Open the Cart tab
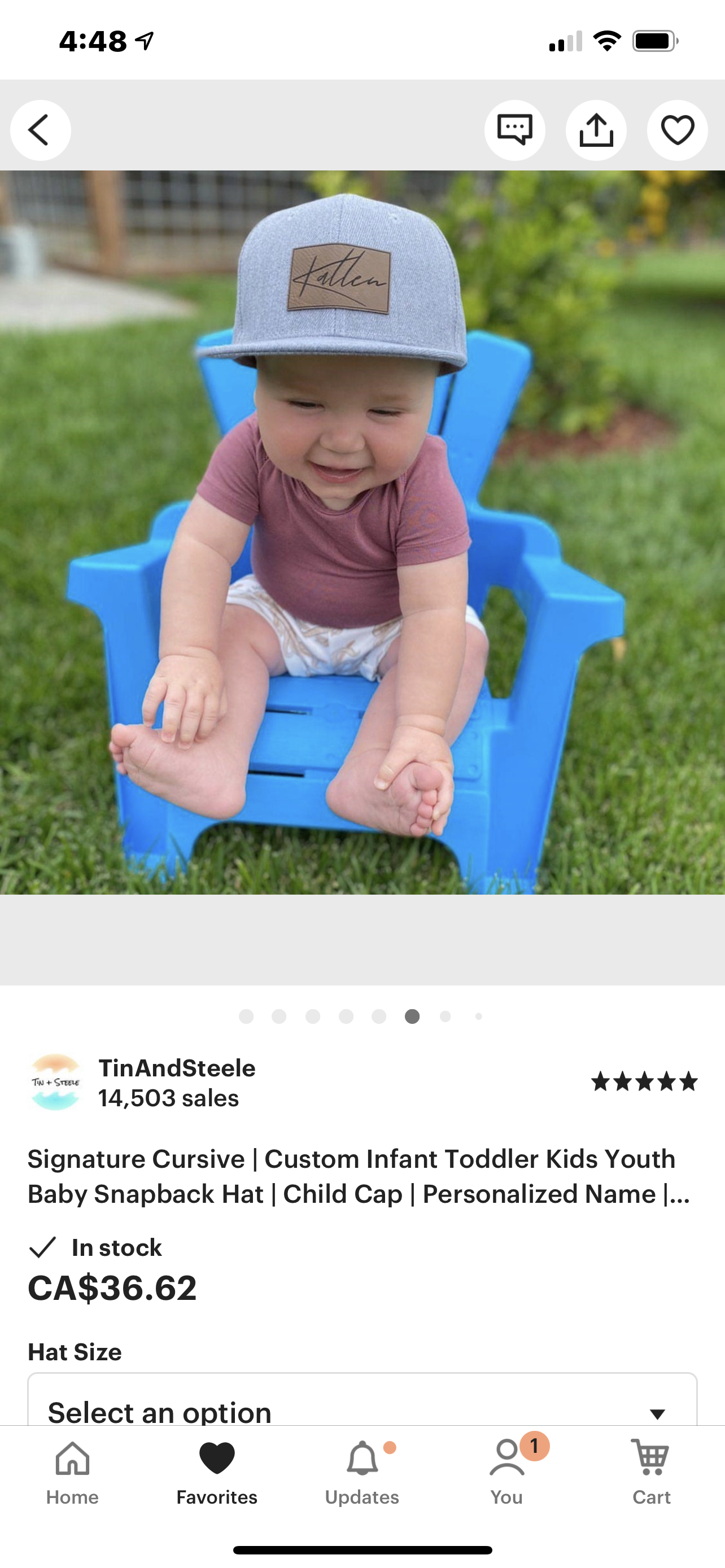 coord(650,1473)
